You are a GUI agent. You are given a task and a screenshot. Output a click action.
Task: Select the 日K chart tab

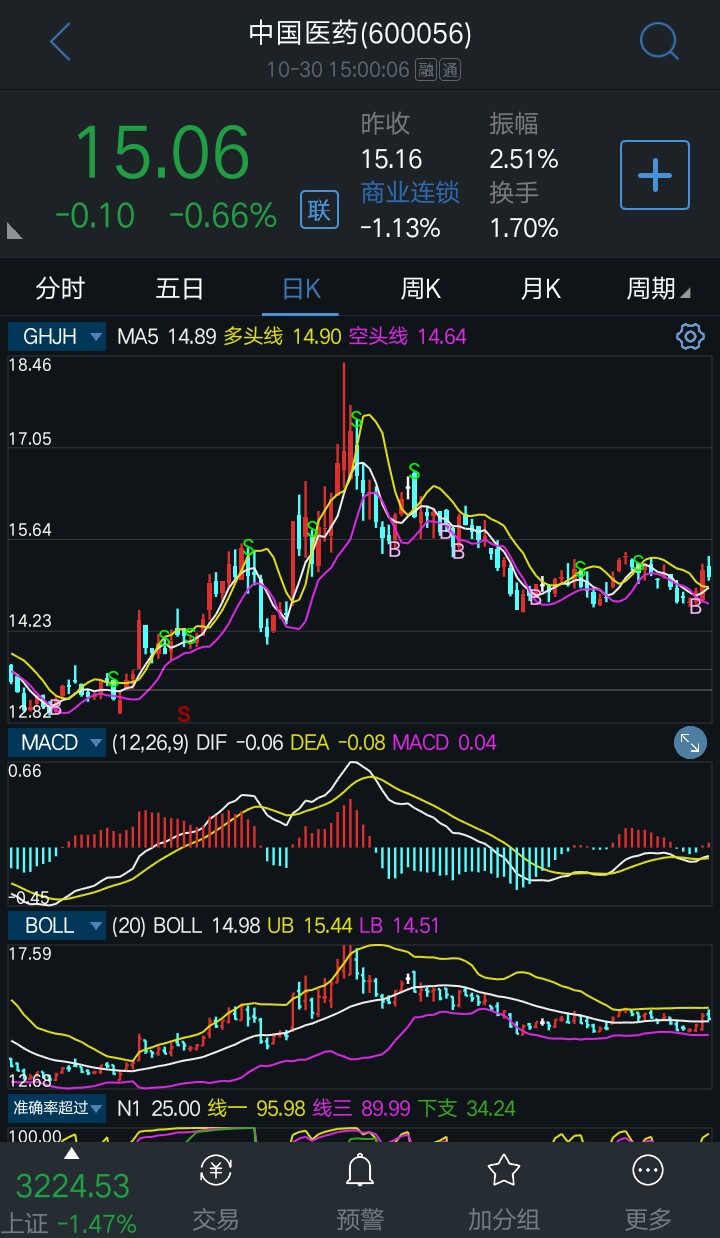[301, 289]
